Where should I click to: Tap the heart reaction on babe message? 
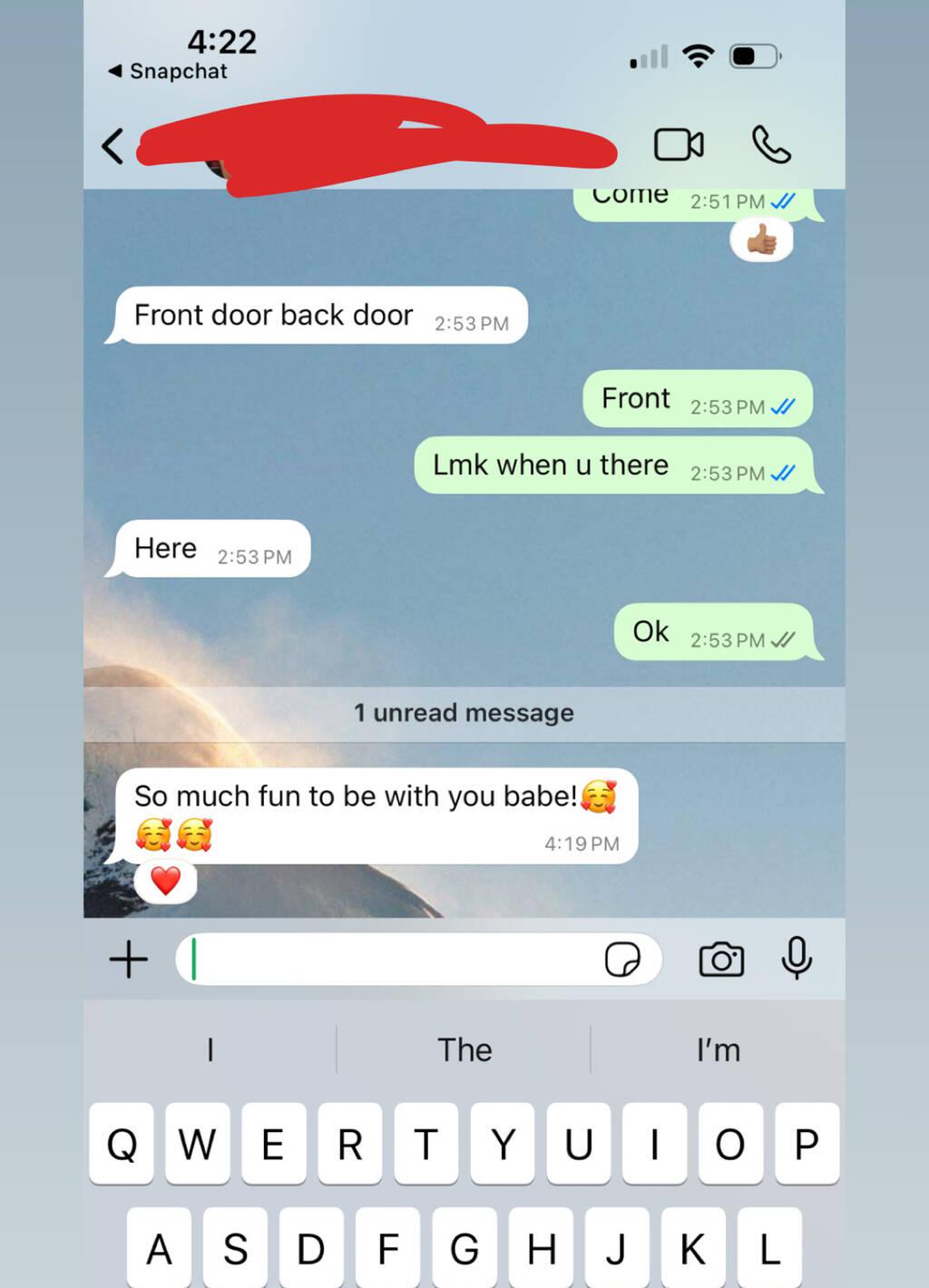click(x=165, y=880)
